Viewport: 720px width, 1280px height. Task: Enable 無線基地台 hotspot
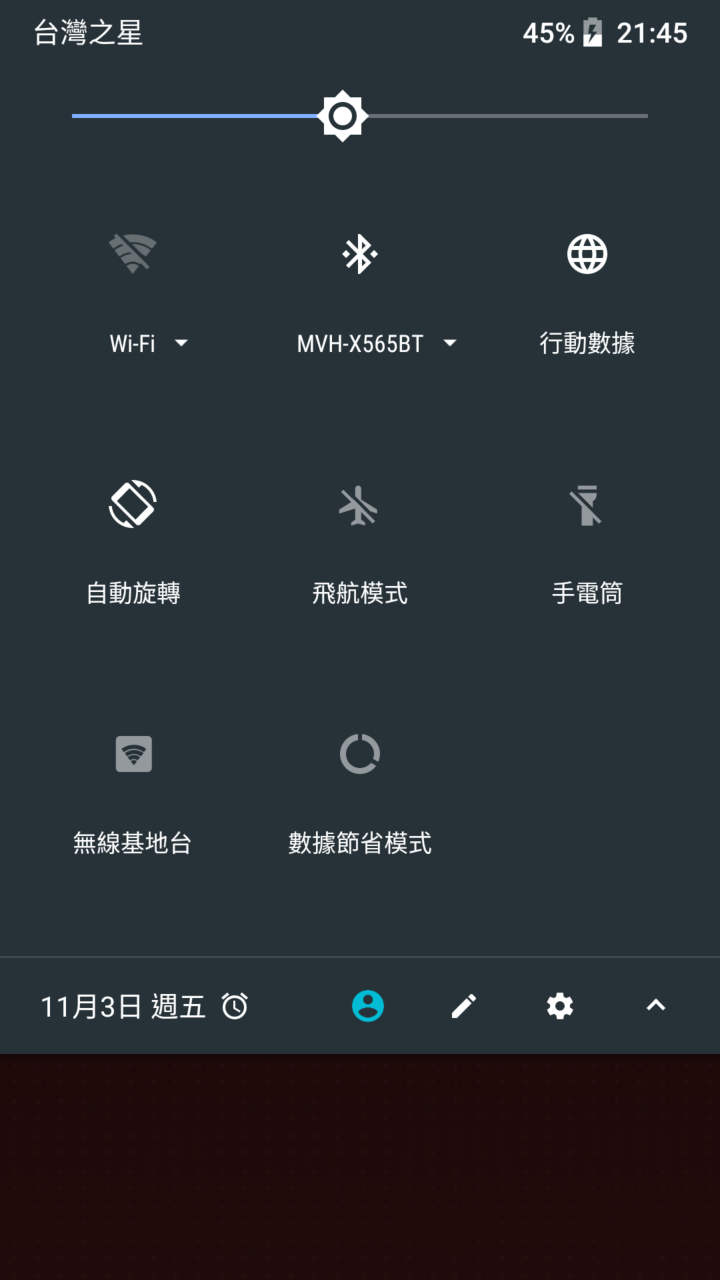point(133,754)
